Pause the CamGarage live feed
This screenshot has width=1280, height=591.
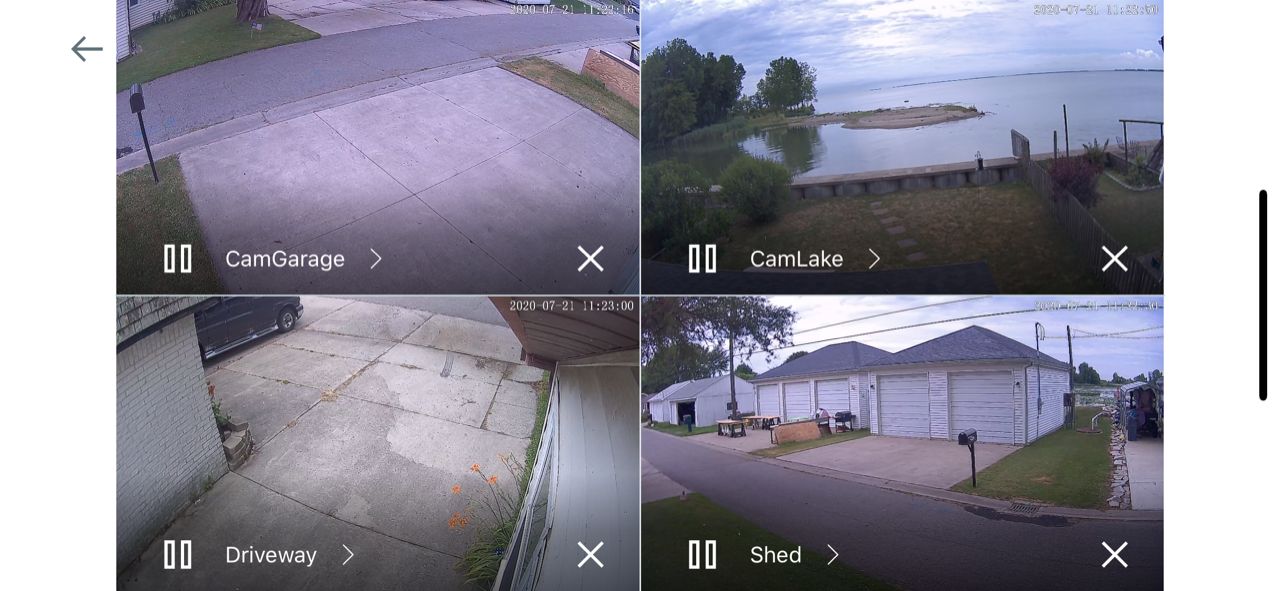pos(178,259)
